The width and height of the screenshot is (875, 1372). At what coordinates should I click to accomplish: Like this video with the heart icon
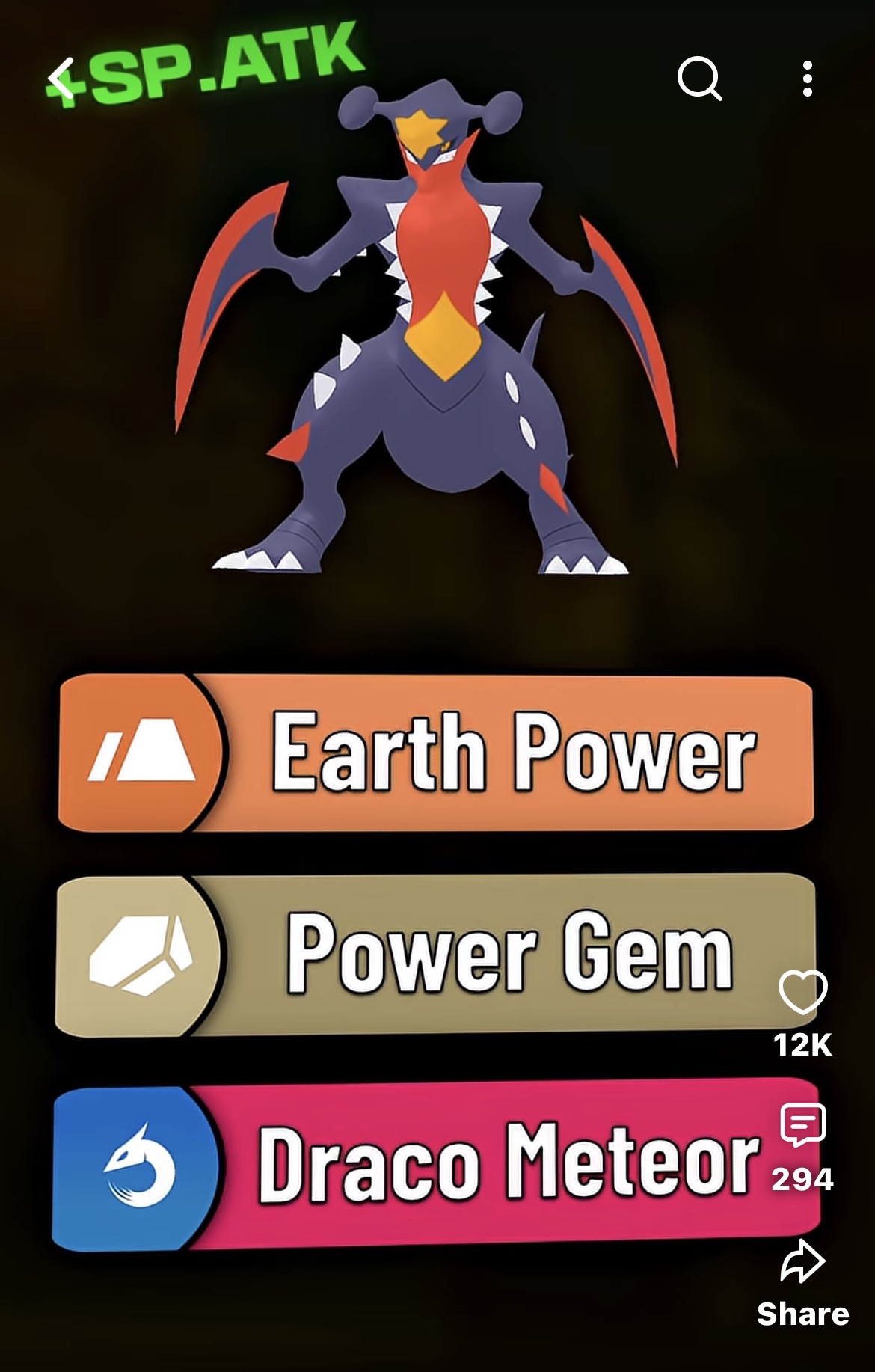click(x=802, y=992)
